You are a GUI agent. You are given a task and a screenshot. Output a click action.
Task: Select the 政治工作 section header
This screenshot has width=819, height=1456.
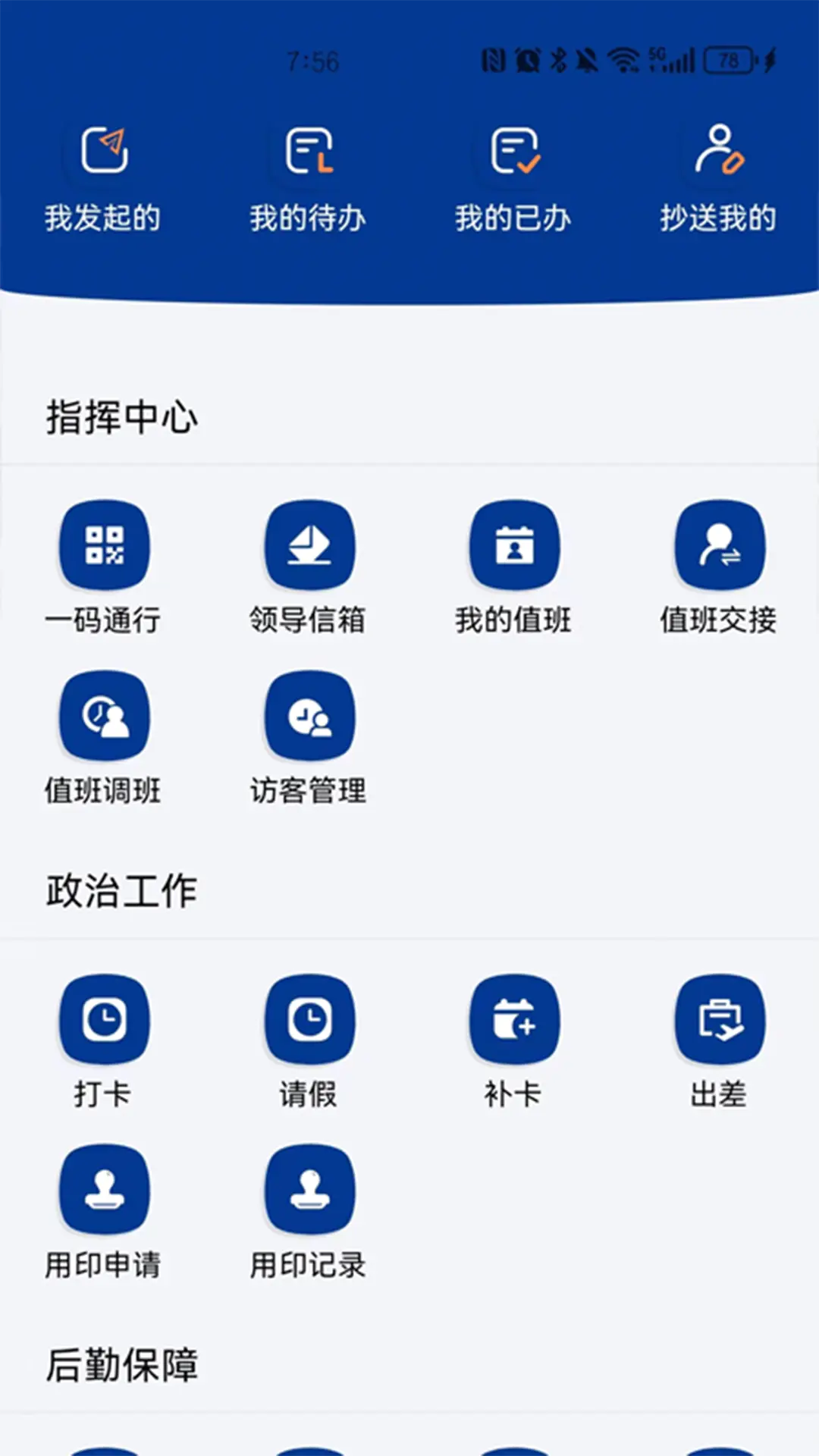point(120,891)
